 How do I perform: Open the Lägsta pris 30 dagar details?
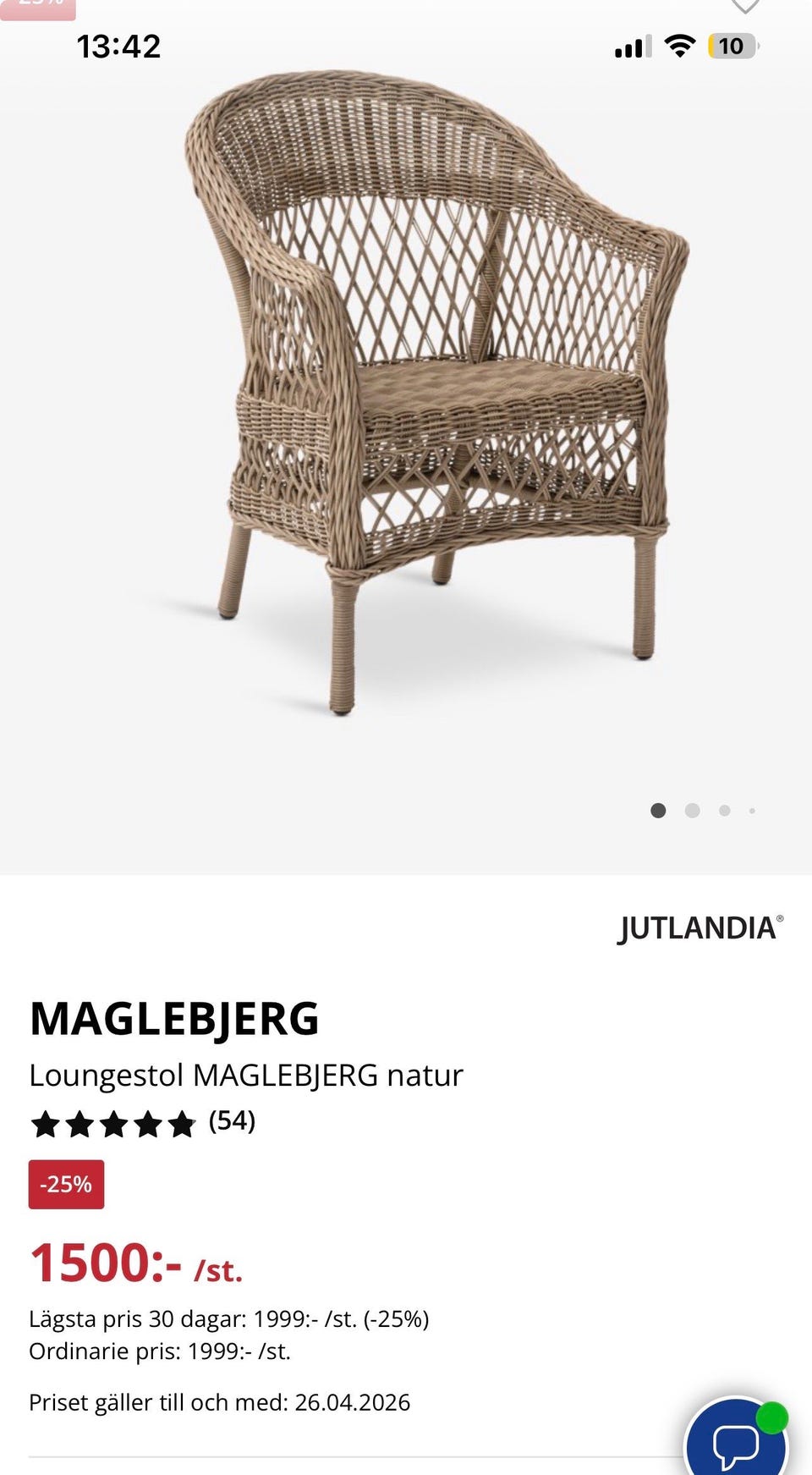[229, 1318]
